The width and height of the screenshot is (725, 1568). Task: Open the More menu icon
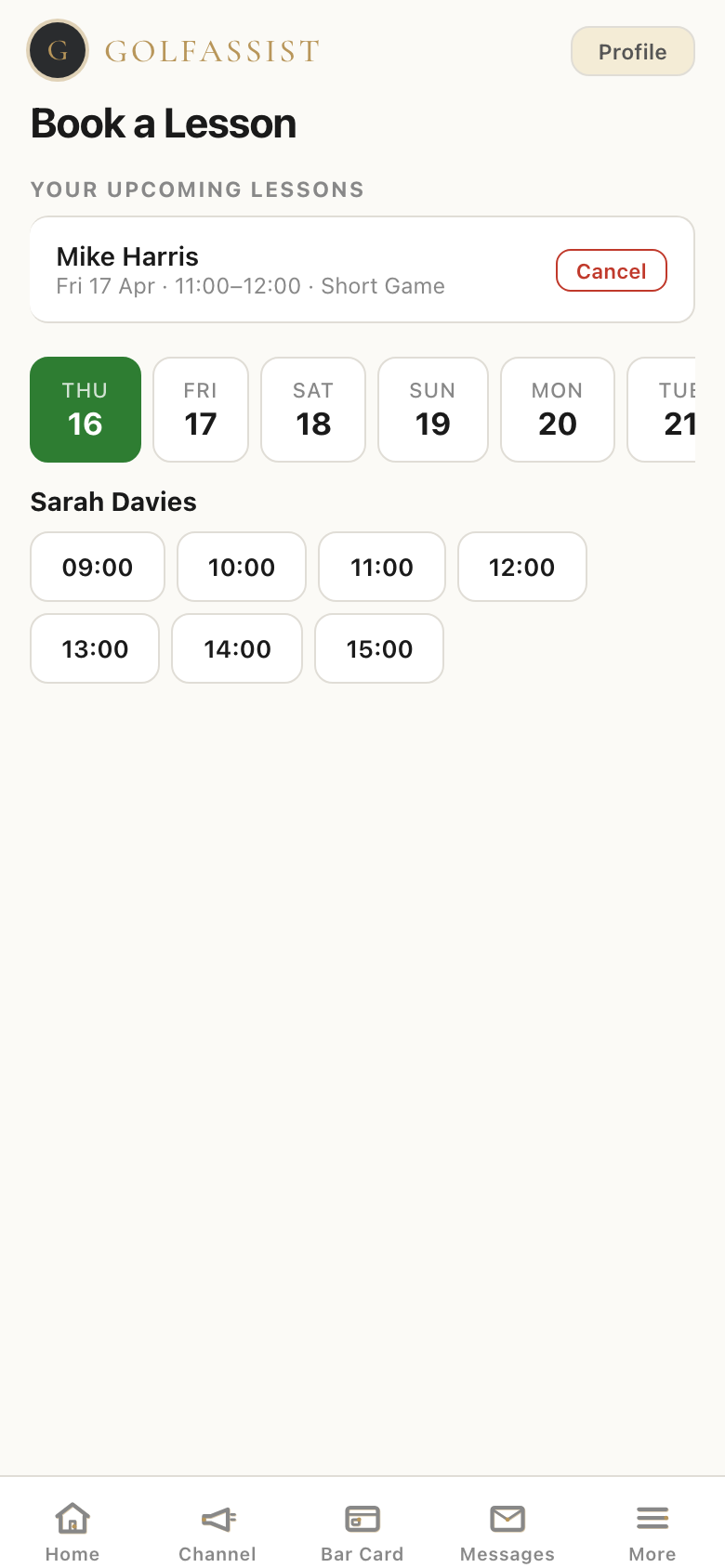pyautogui.click(x=652, y=1518)
